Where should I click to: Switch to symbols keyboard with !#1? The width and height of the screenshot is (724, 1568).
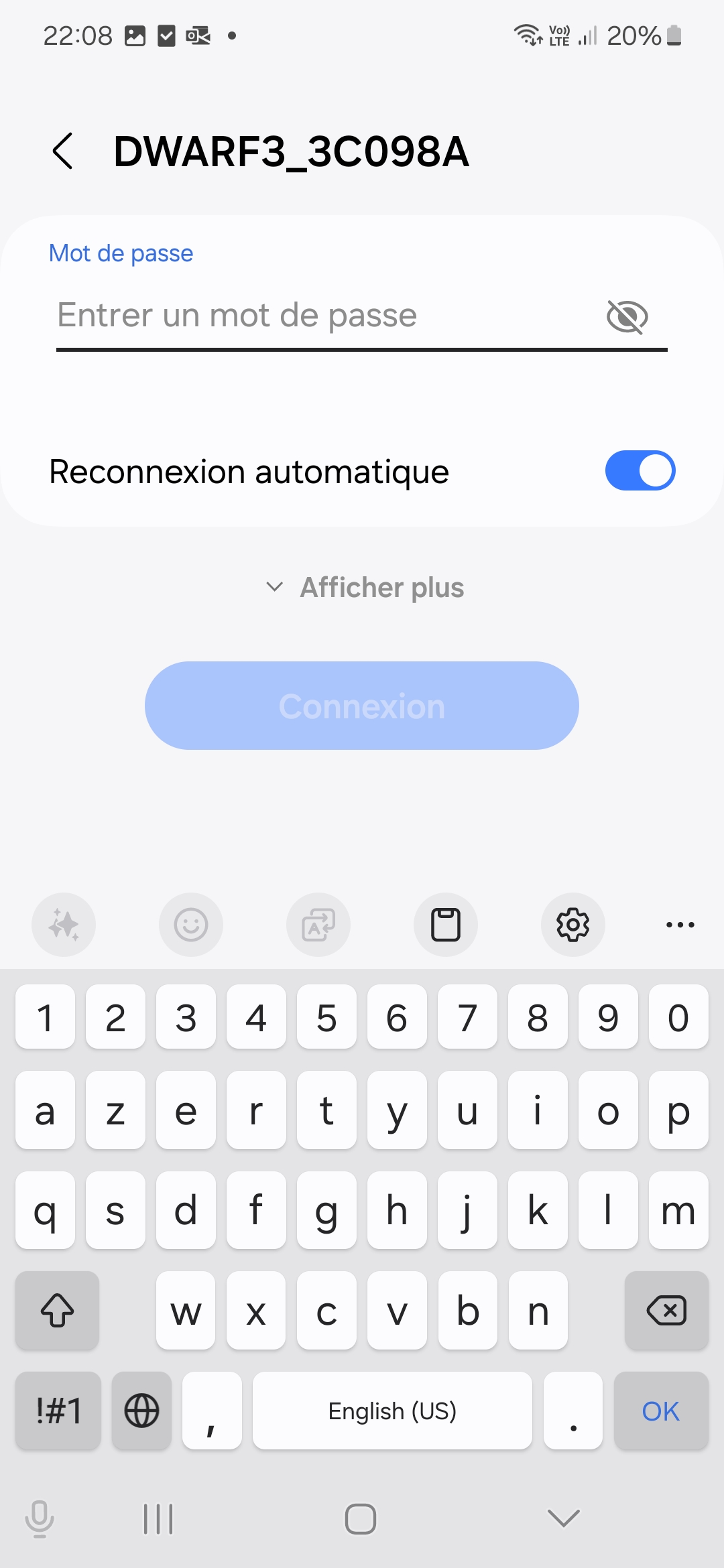pos(58,1411)
